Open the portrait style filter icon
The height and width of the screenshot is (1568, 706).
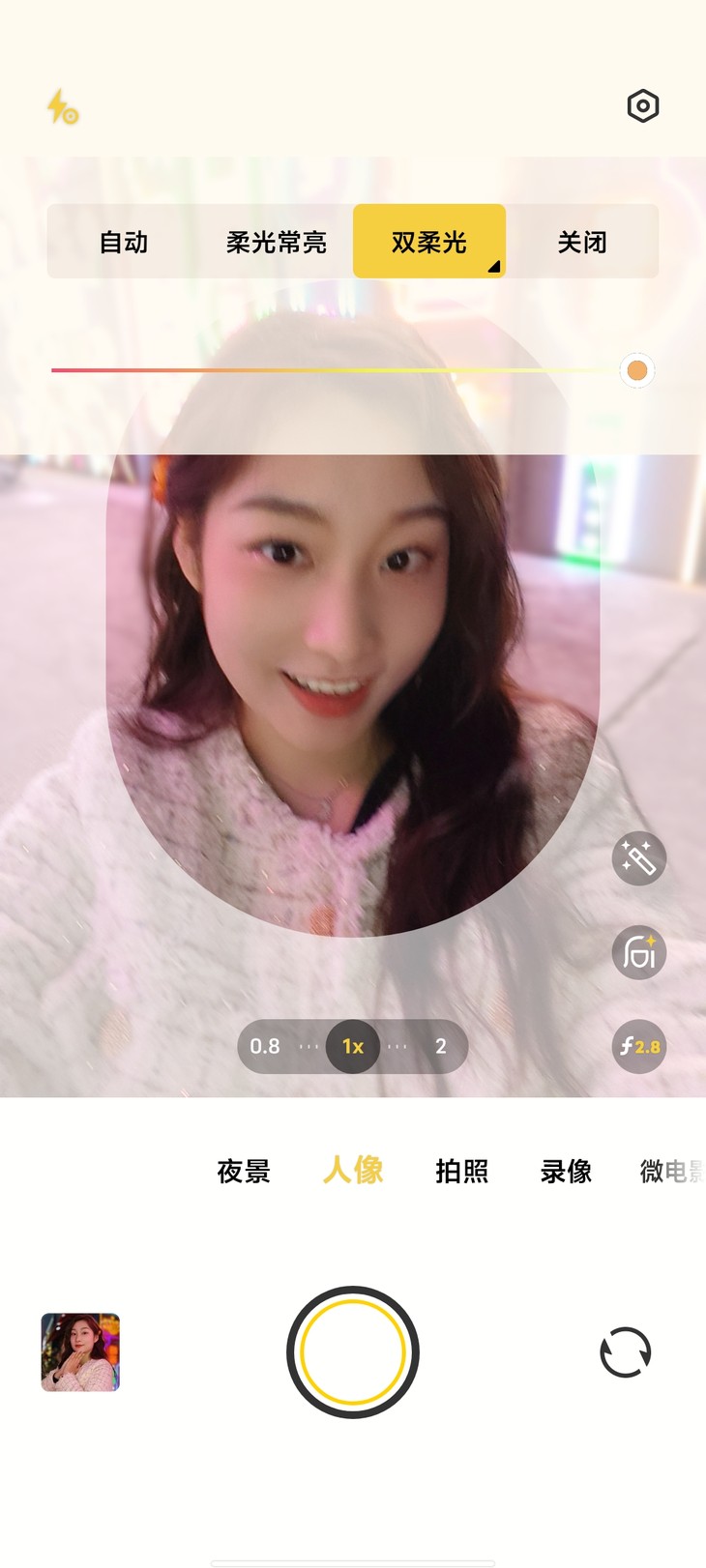point(639,953)
